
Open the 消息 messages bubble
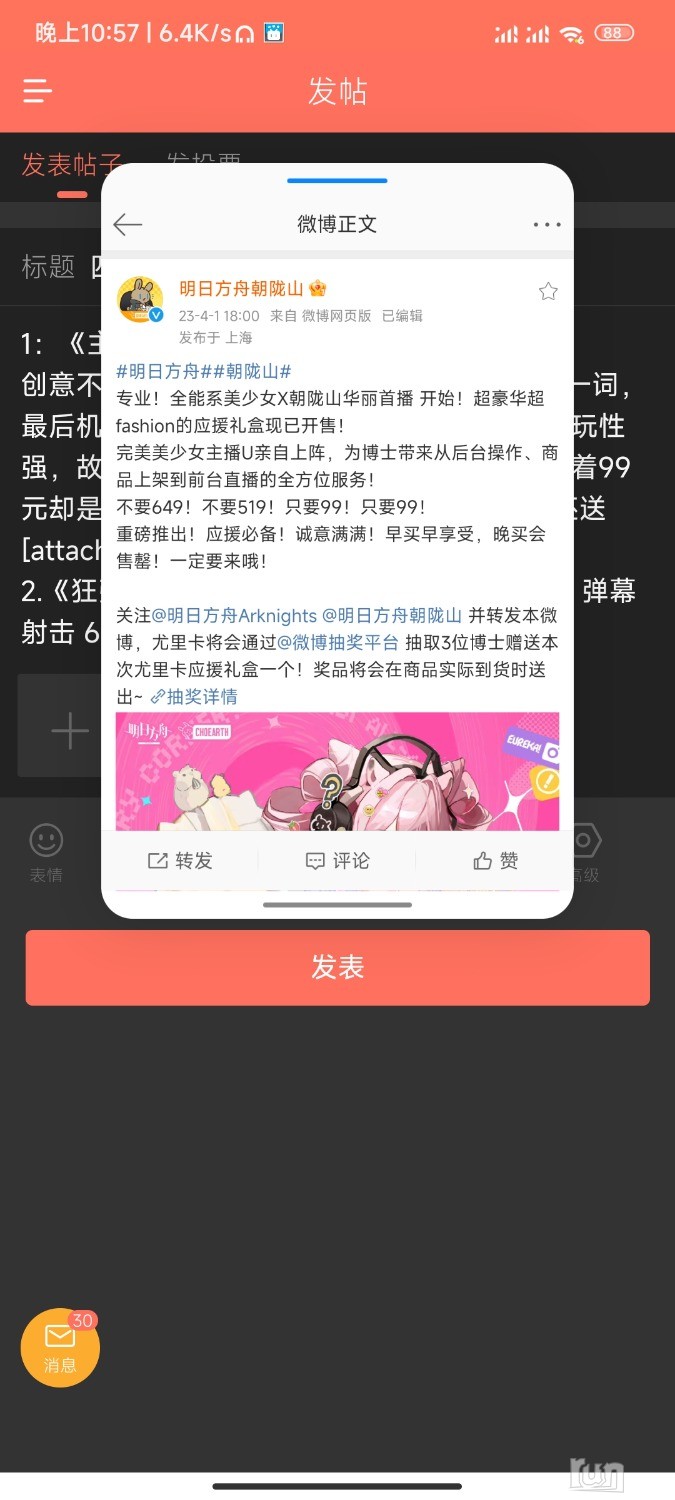pos(60,1346)
